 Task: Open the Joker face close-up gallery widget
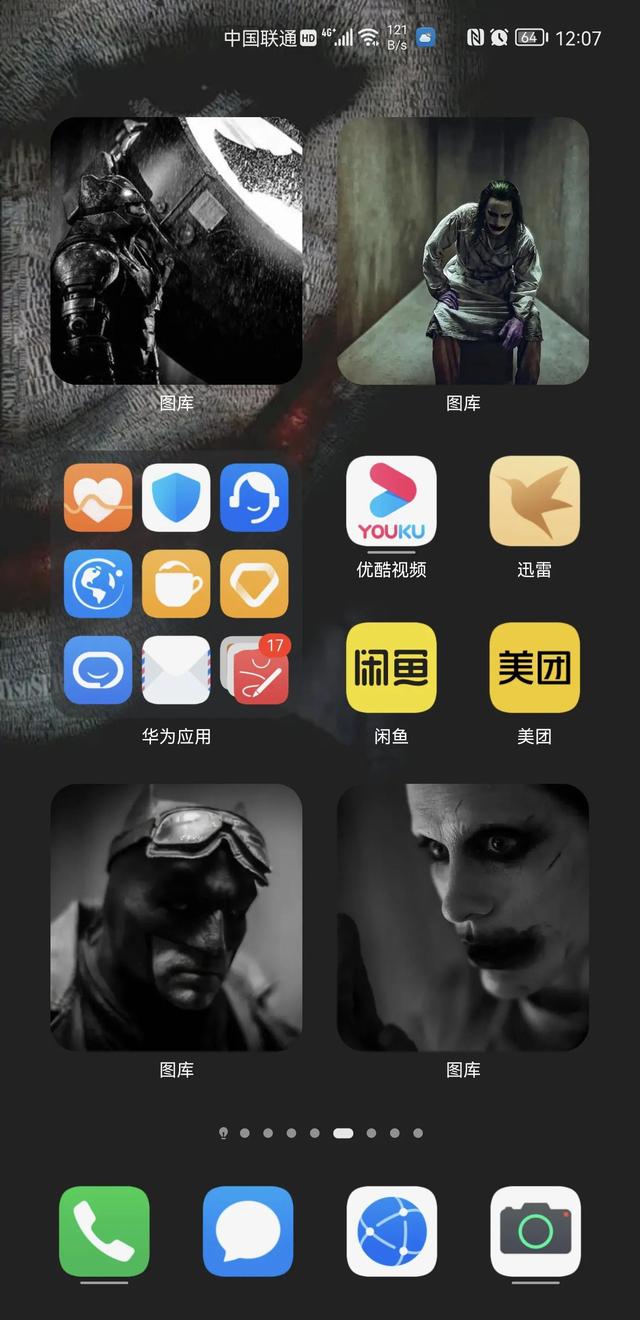tap(463, 917)
